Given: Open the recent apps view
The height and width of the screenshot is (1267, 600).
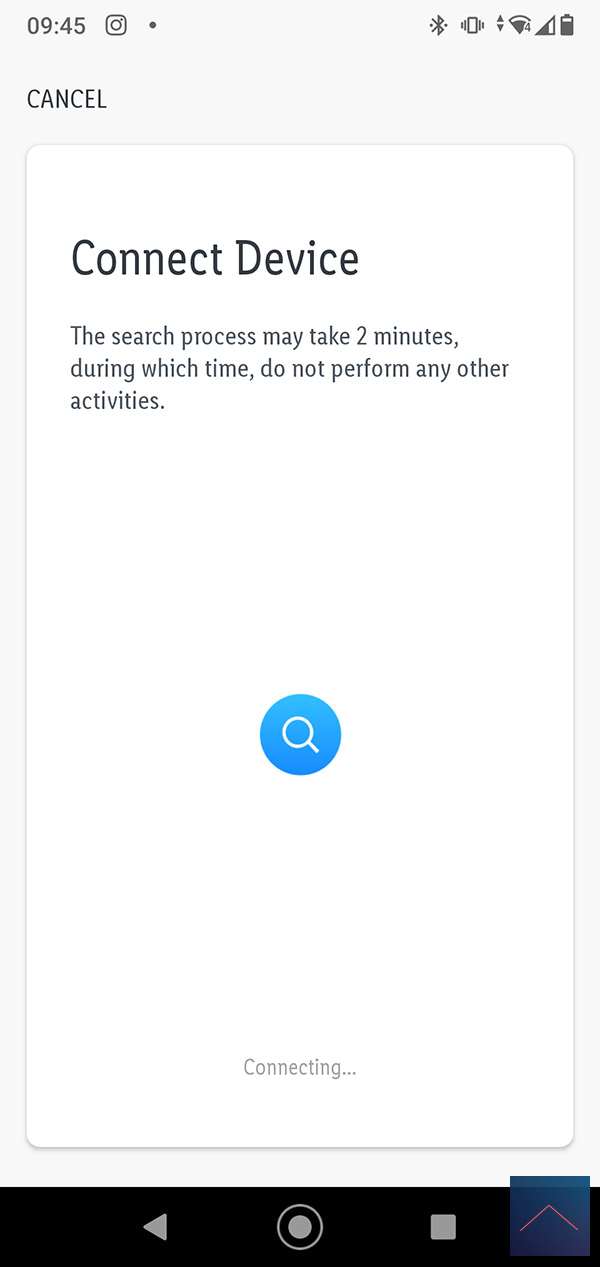Looking at the screenshot, I should [443, 1227].
